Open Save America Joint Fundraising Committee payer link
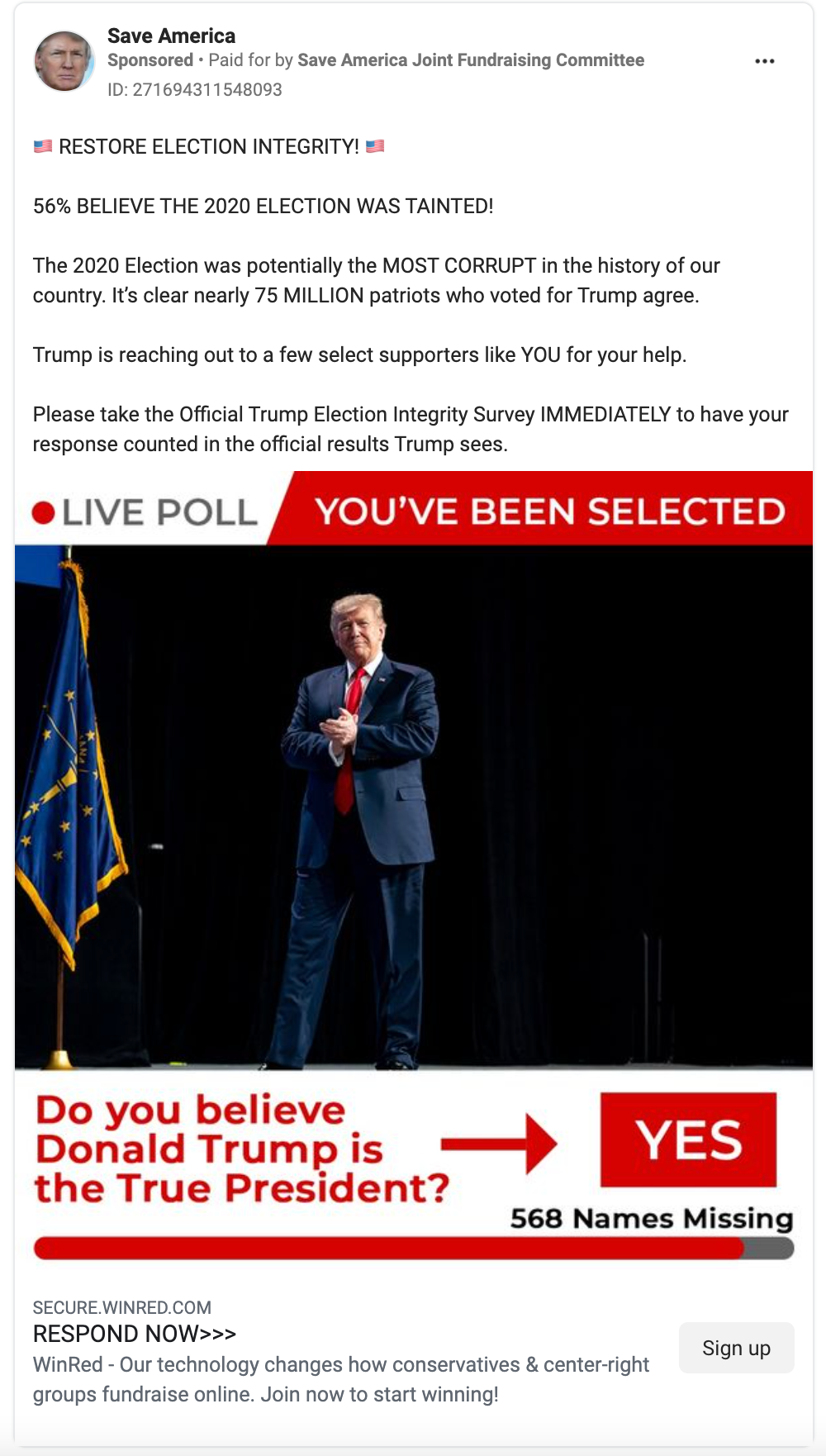Image resolution: width=826 pixels, height=1456 pixels. (x=471, y=60)
